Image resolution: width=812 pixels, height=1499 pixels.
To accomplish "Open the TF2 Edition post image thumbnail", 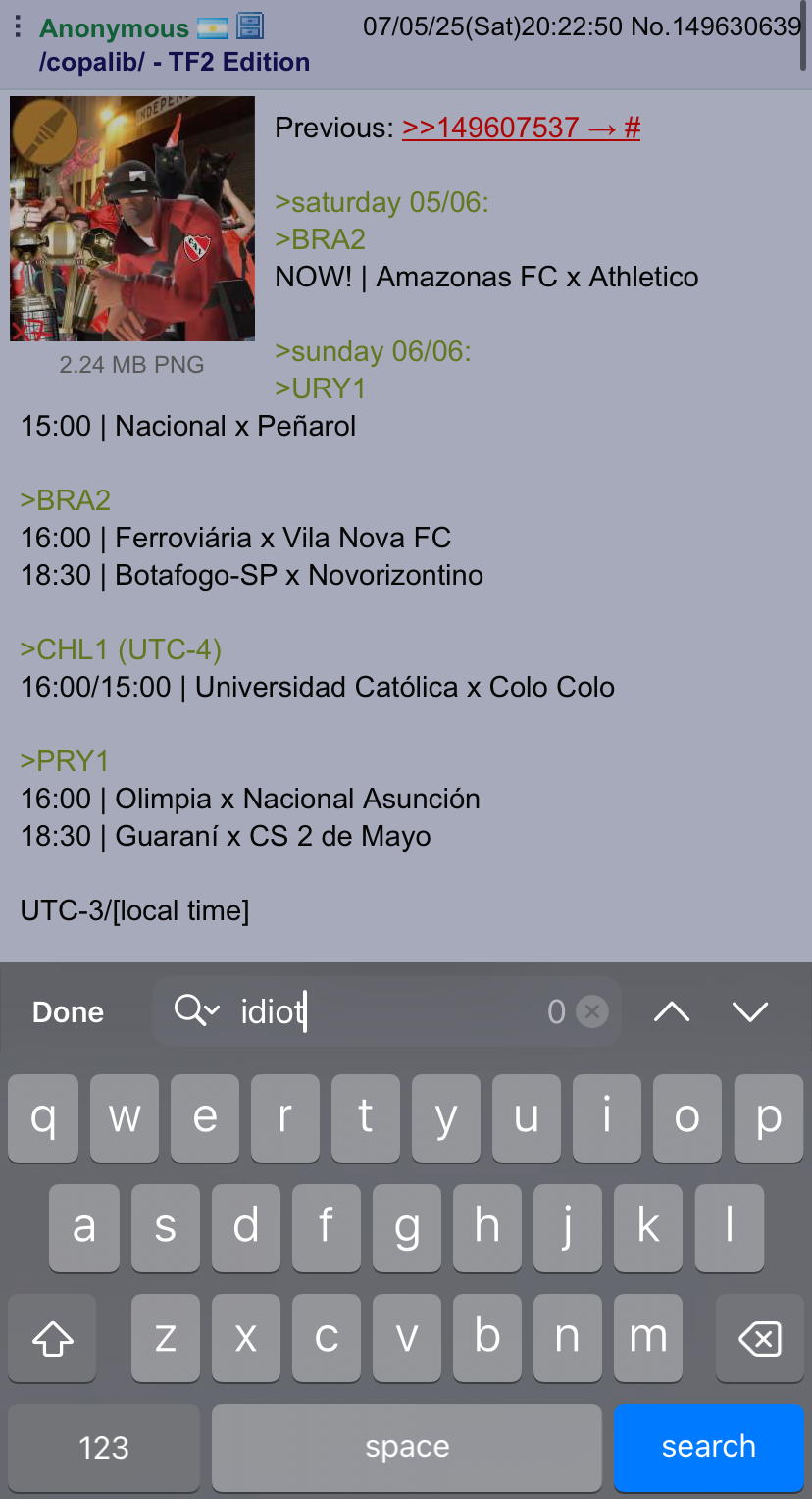I will [132, 219].
